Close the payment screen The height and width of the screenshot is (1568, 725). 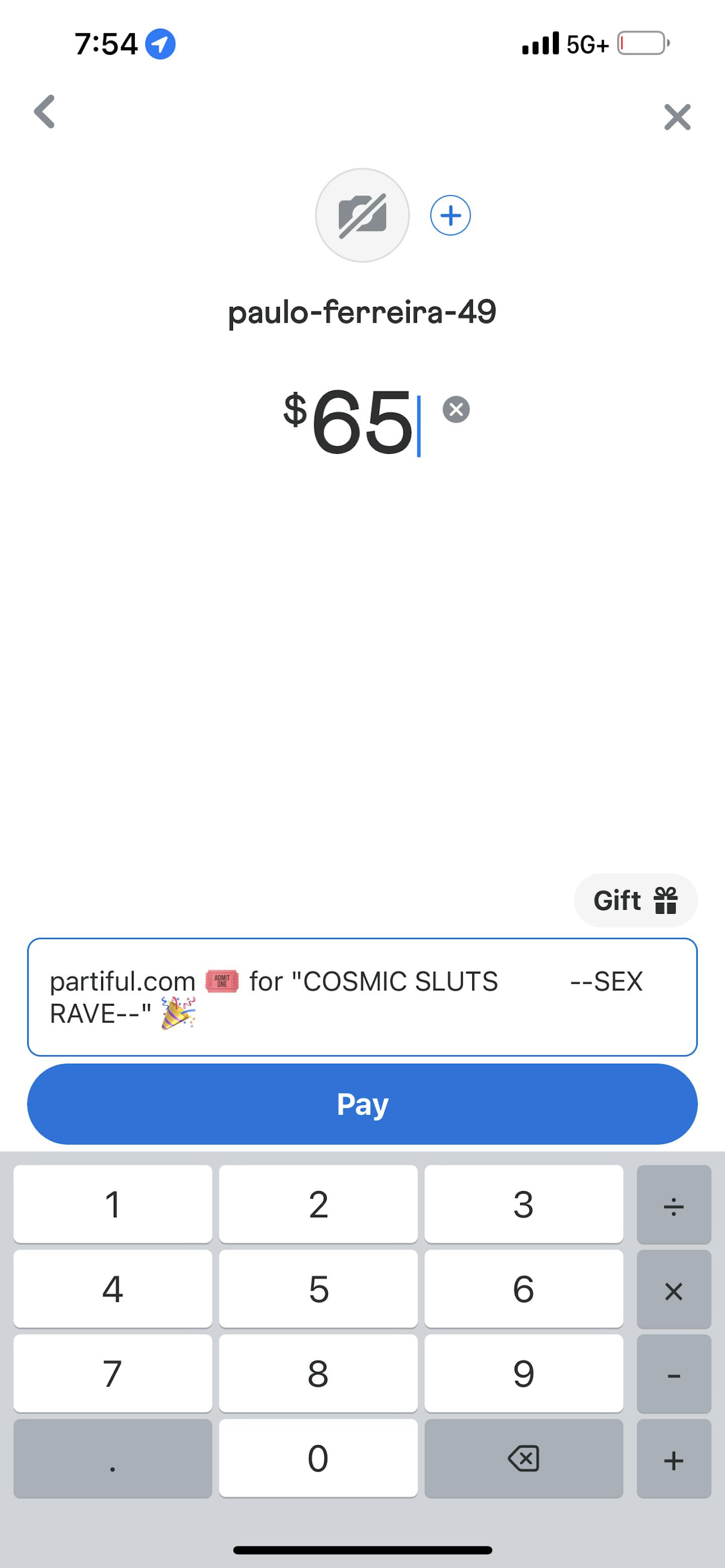[677, 117]
